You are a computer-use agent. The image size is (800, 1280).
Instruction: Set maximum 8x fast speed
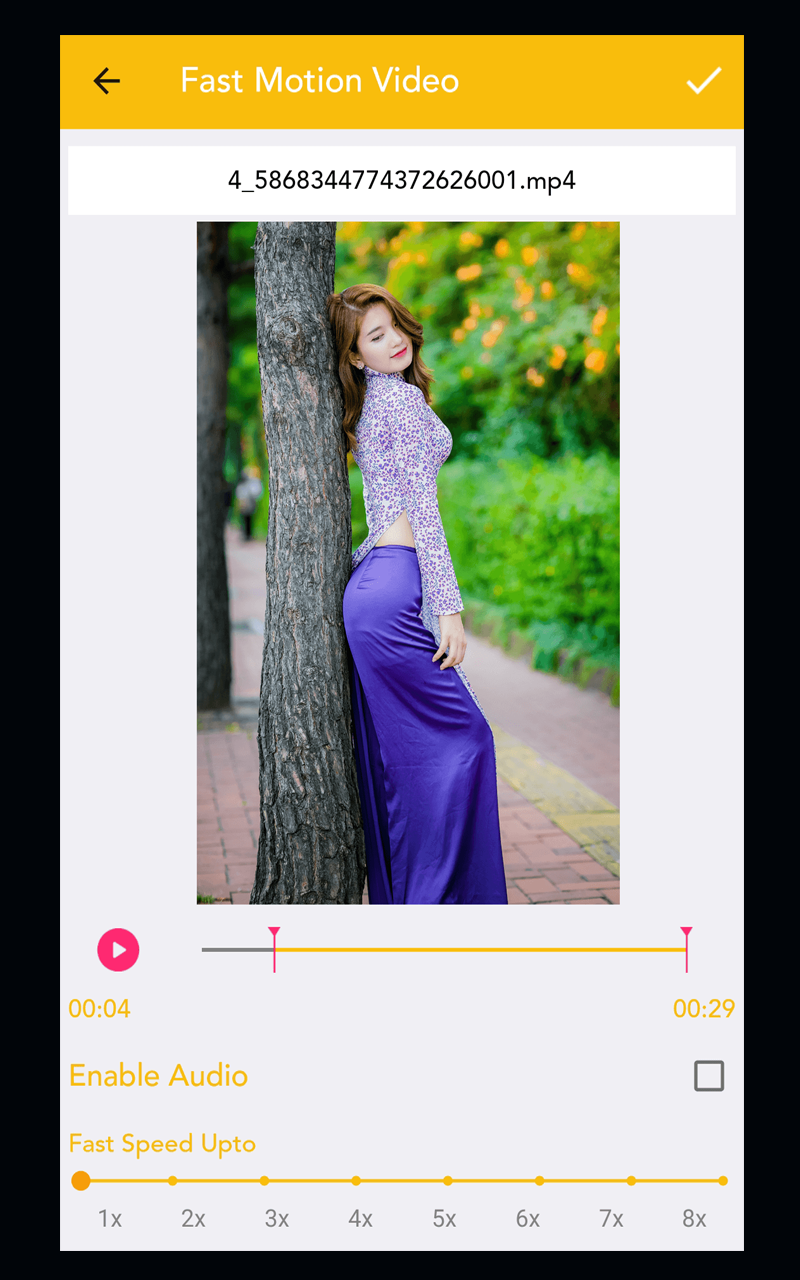pos(723,1181)
